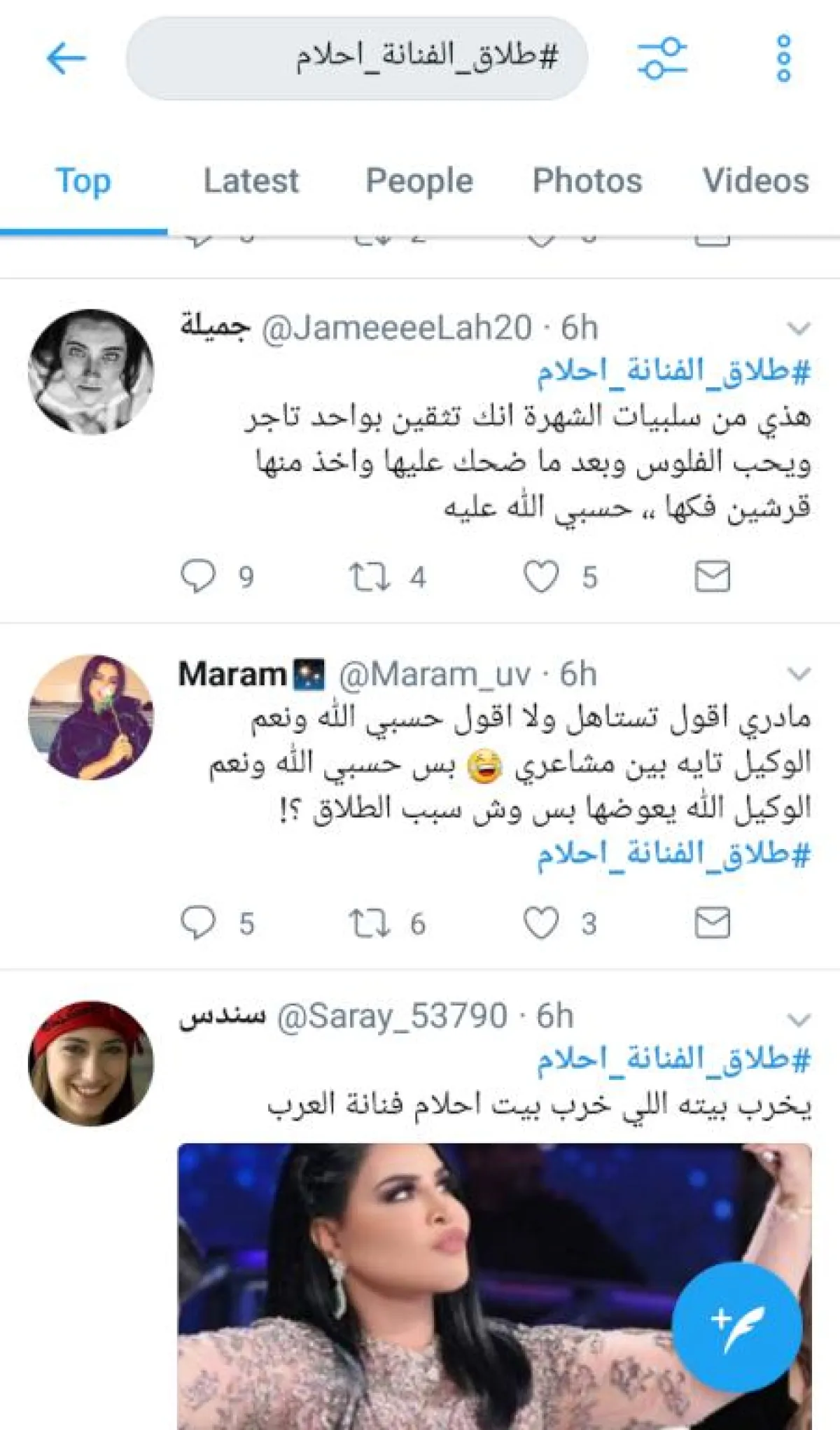840x1430 pixels.
Task: Switch to the People tab
Action: click(x=419, y=181)
